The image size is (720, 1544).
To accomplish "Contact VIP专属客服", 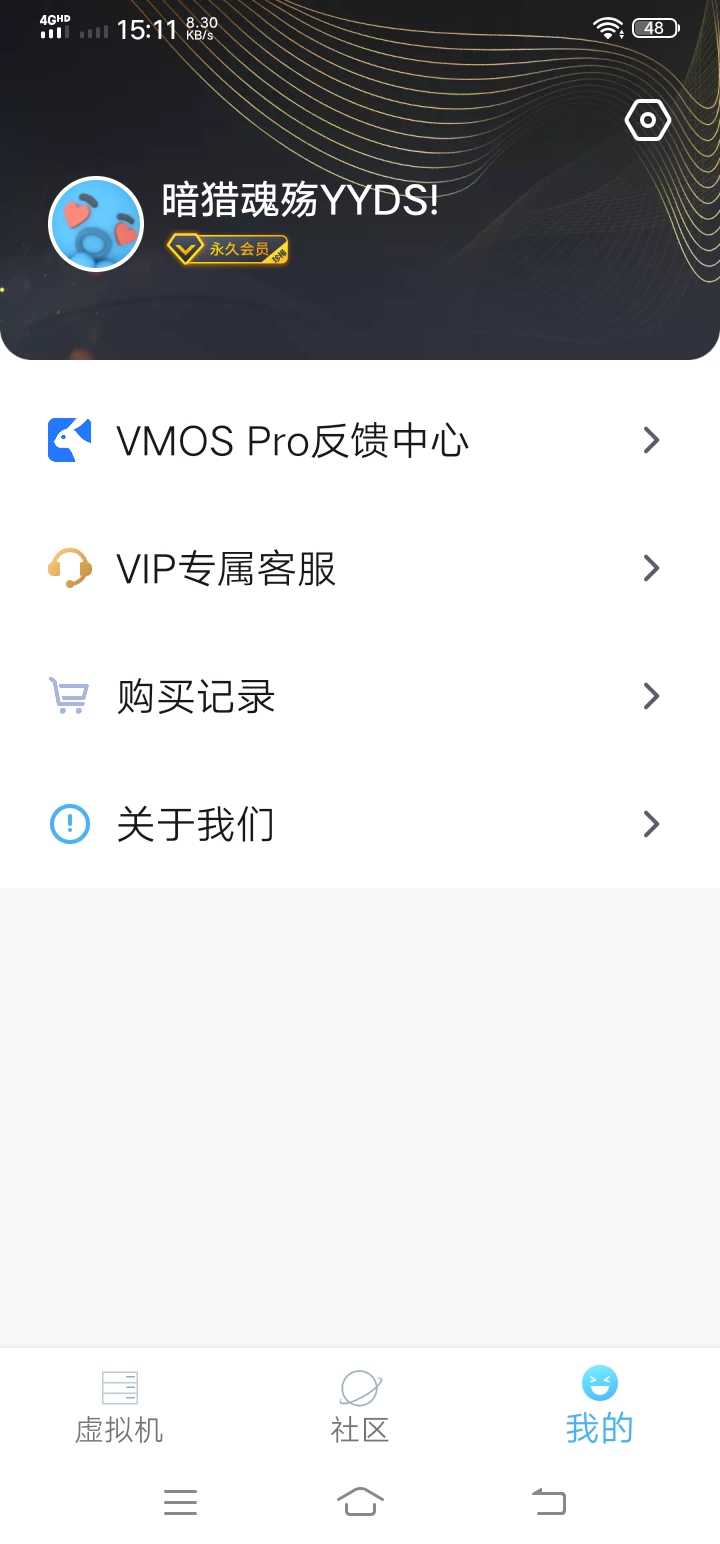I will click(x=358, y=568).
